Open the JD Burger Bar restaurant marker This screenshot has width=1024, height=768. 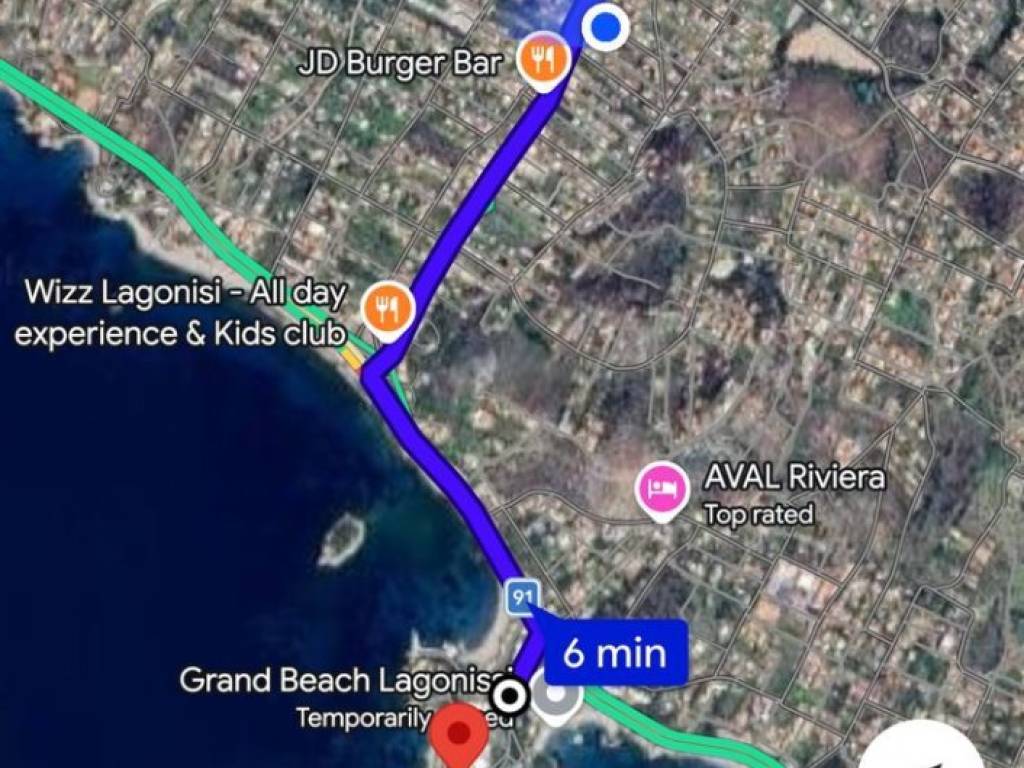[x=543, y=60]
